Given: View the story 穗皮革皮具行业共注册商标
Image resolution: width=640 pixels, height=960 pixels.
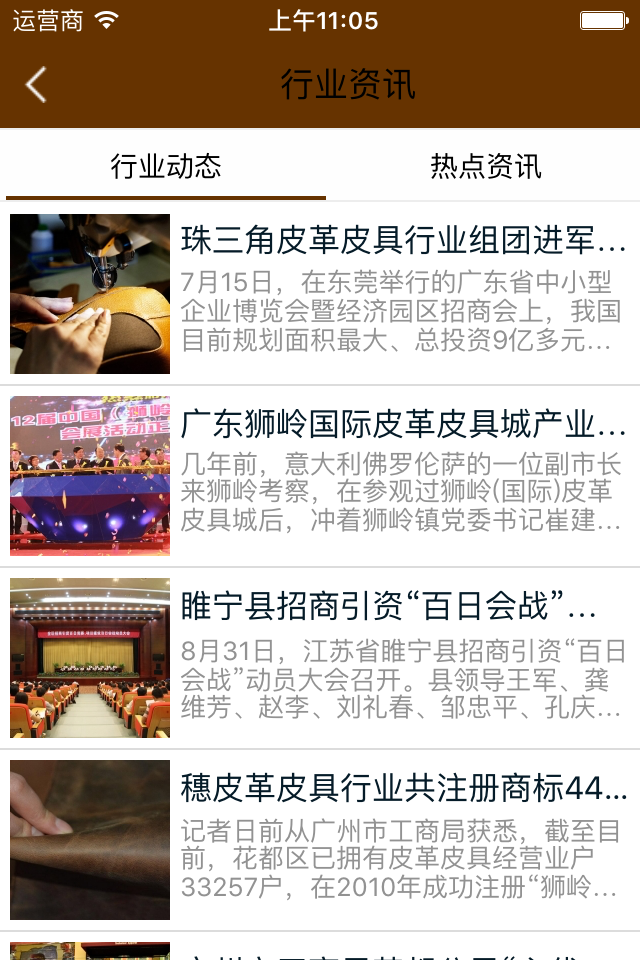Looking at the screenshot, I should click(403, 789).
